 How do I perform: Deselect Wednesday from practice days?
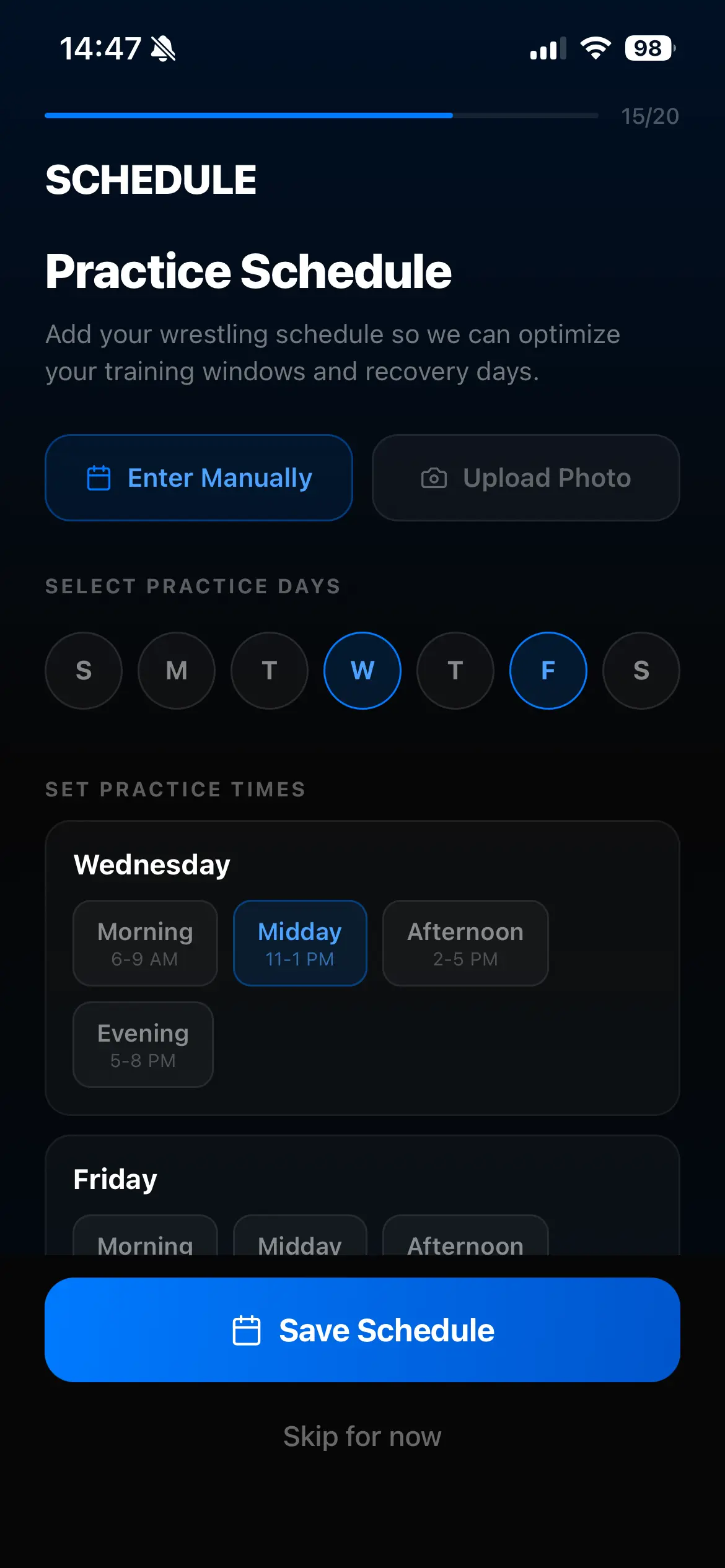click(362, 670)
